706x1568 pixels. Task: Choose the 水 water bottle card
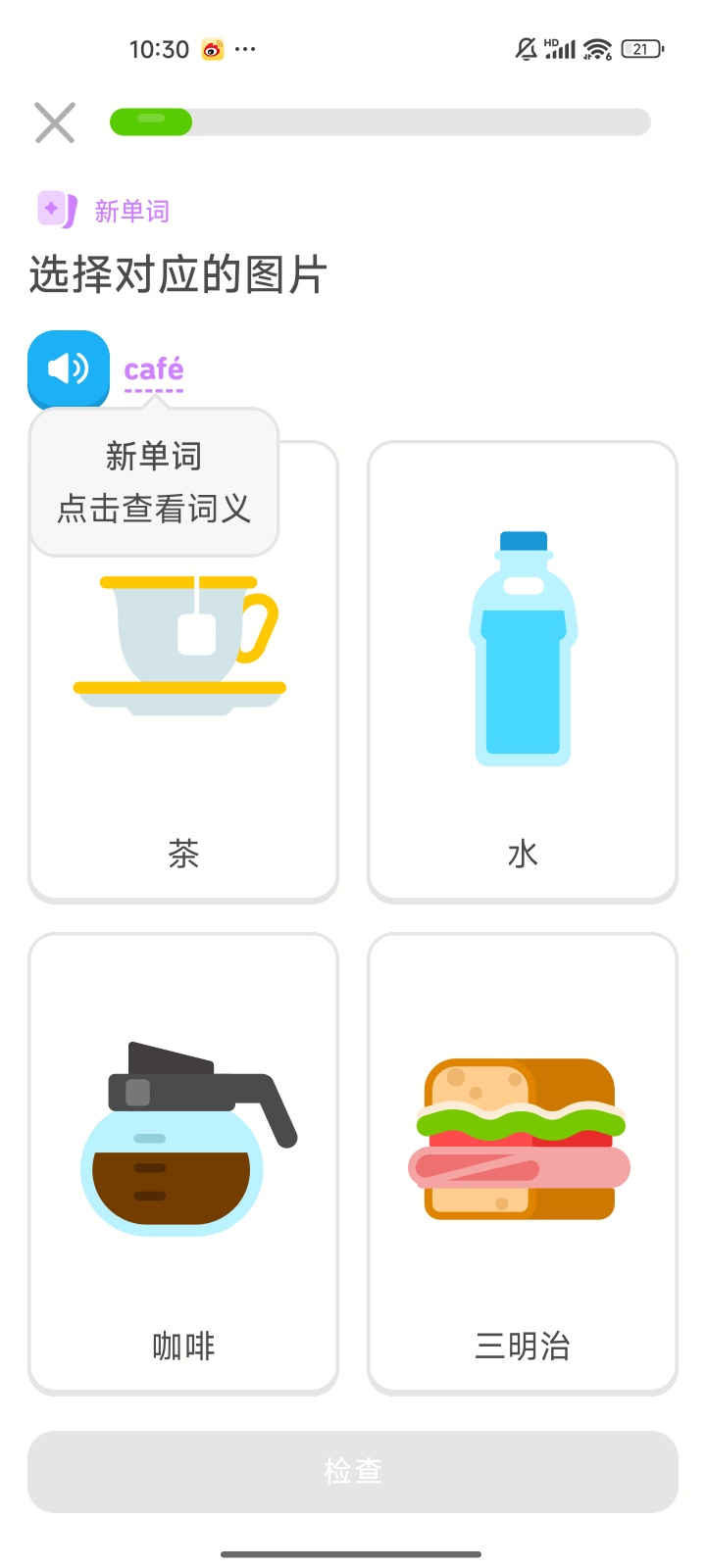click(x=523, y=672)
